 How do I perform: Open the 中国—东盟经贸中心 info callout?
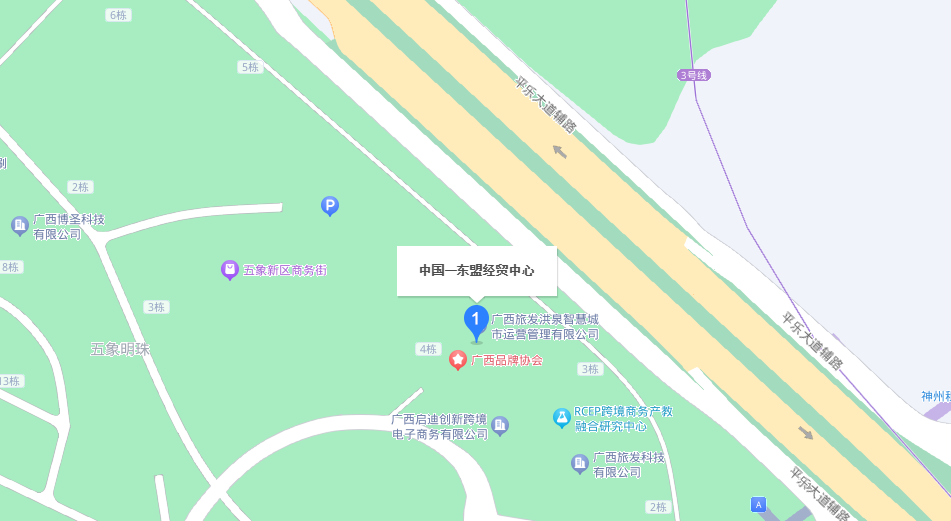coord(476,270)
